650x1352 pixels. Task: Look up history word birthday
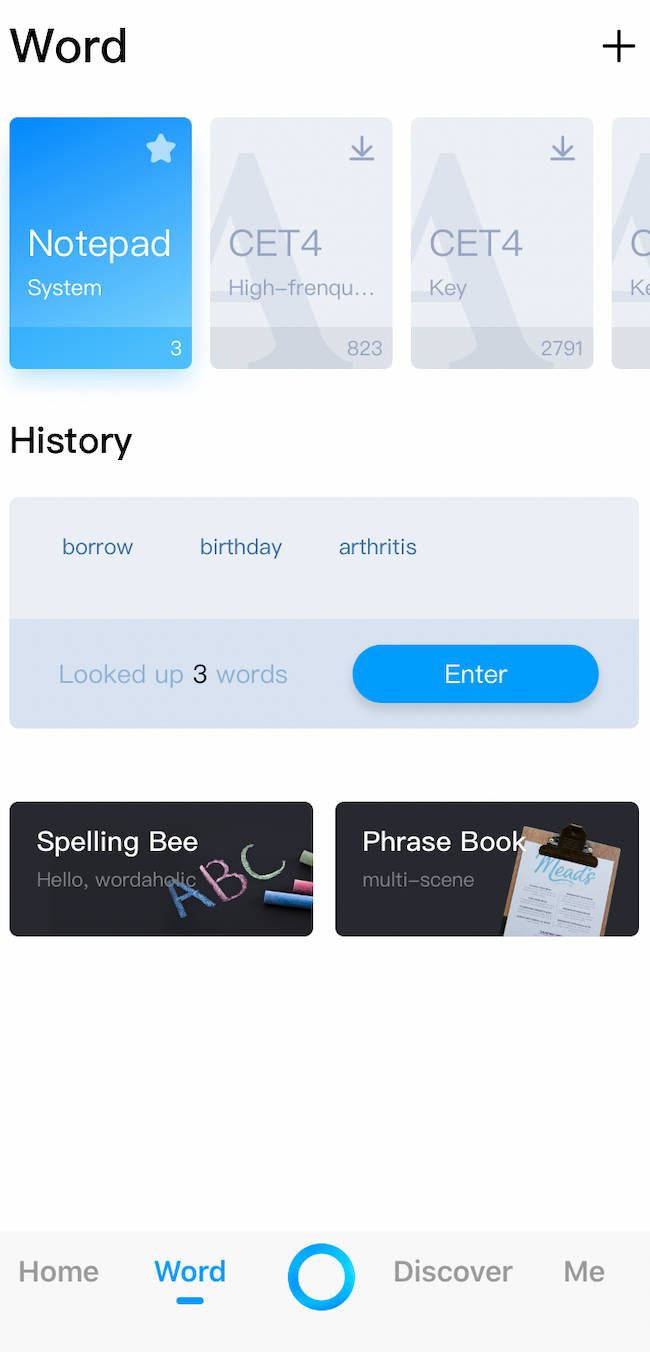[241, 547]
